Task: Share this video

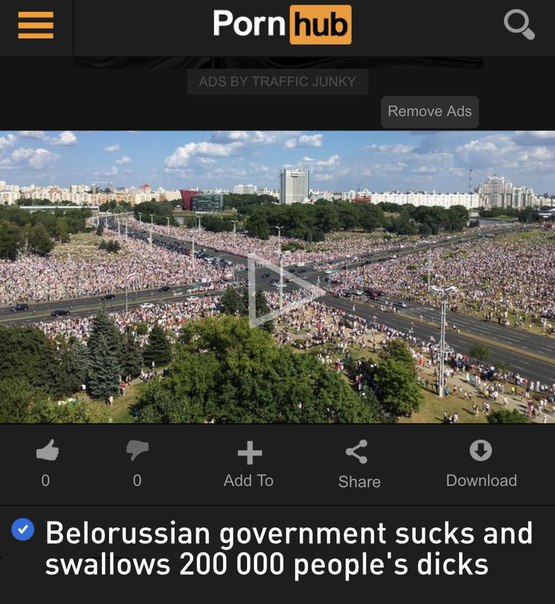Action: (x=359, y=465)
